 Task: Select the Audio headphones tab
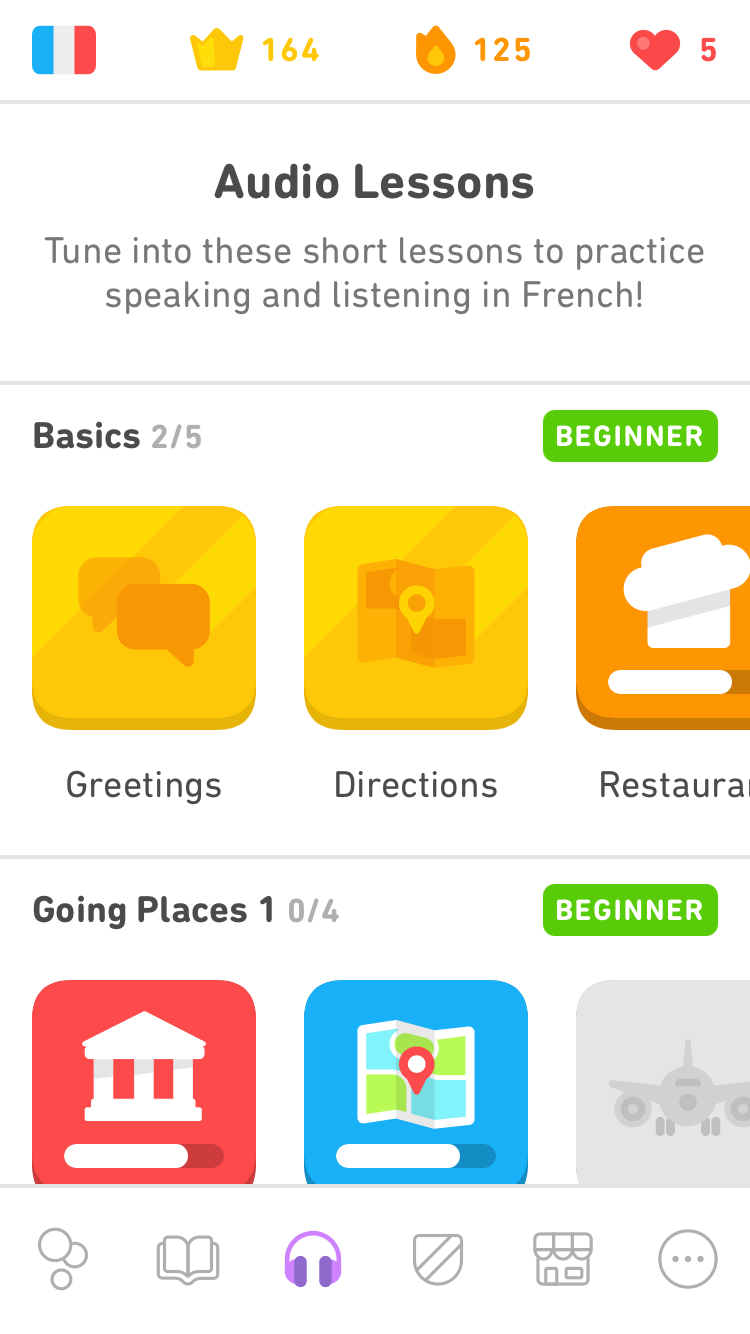tap(313, 1259)
